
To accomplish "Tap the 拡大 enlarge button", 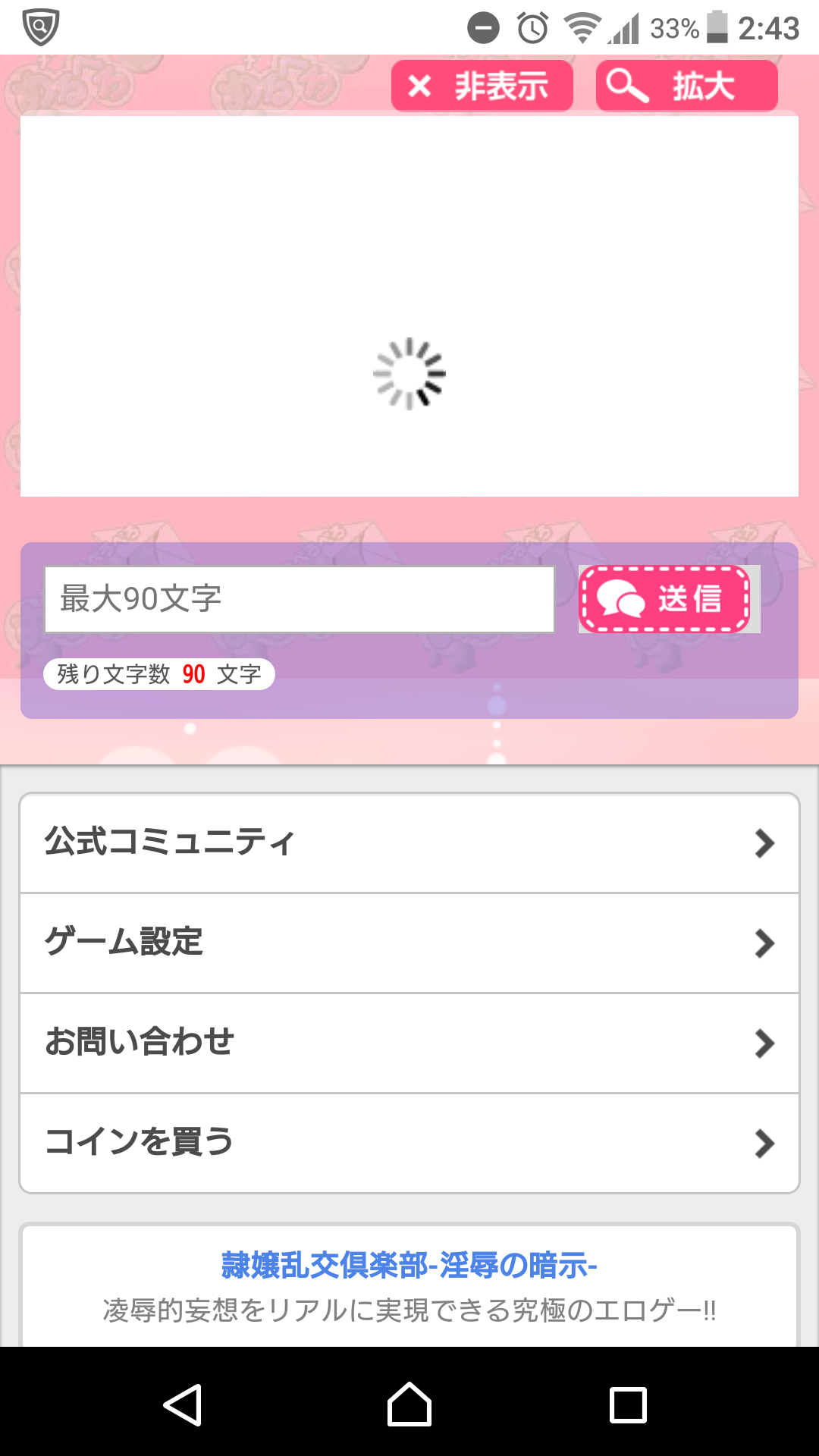I will click(x=686, y=86).
